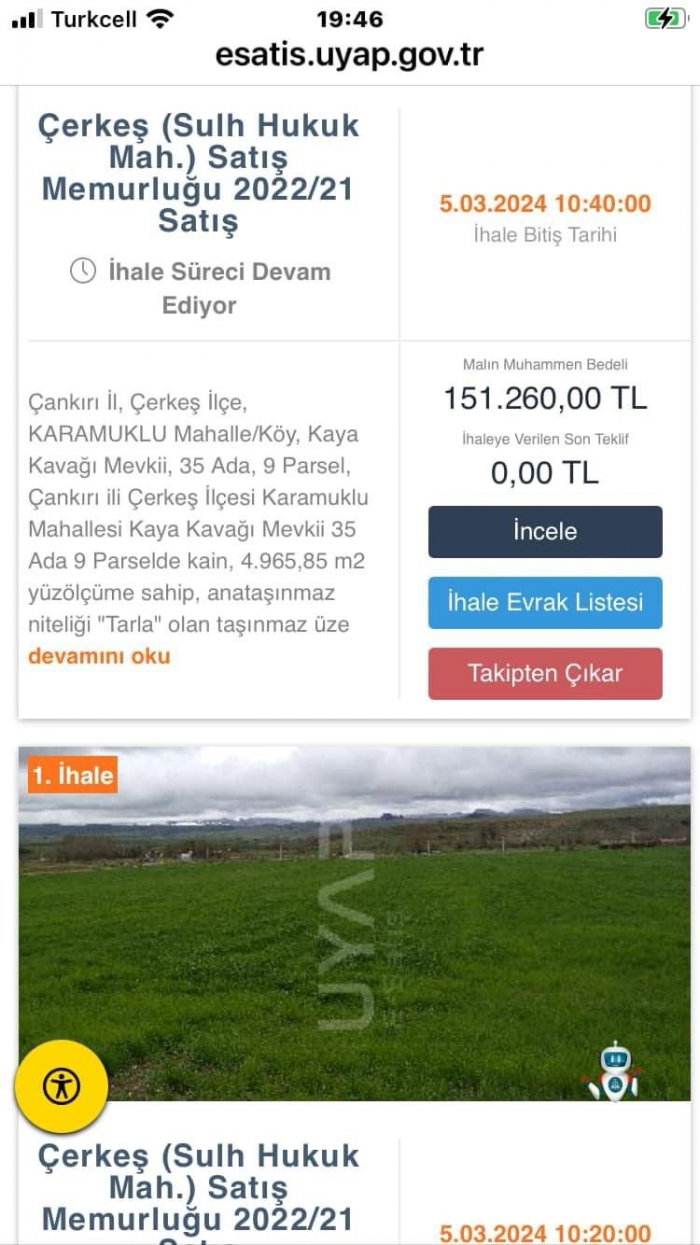This screenshot has width=700, height=1245.
Task: Tap Takipten Çıkar to unfollow the auction
Action: 545,673
